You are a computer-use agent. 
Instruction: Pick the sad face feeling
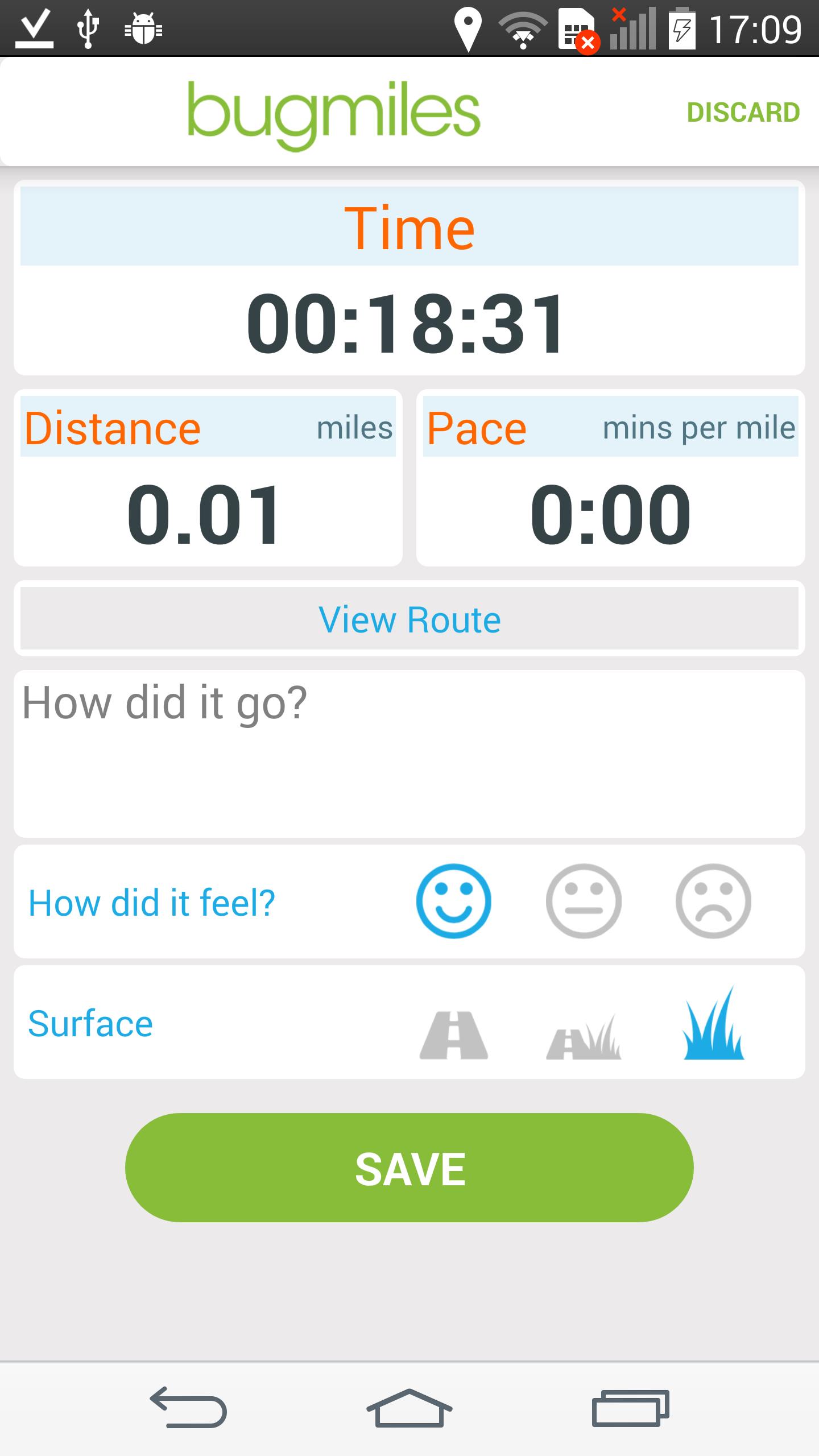click(x=713, y=901)
